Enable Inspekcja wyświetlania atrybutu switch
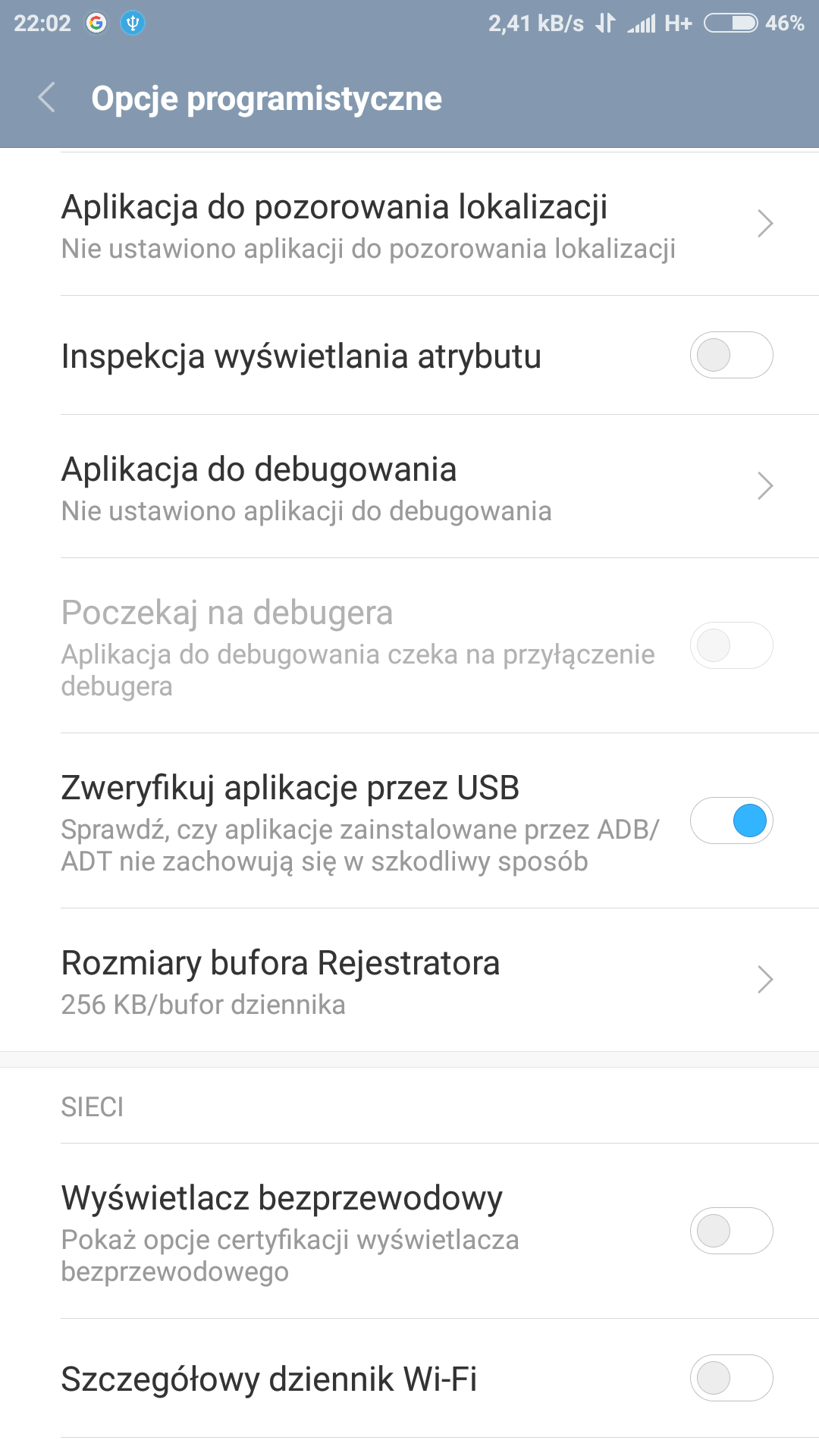Viewport: 819px width, 1456px height. tap(730, 355)
